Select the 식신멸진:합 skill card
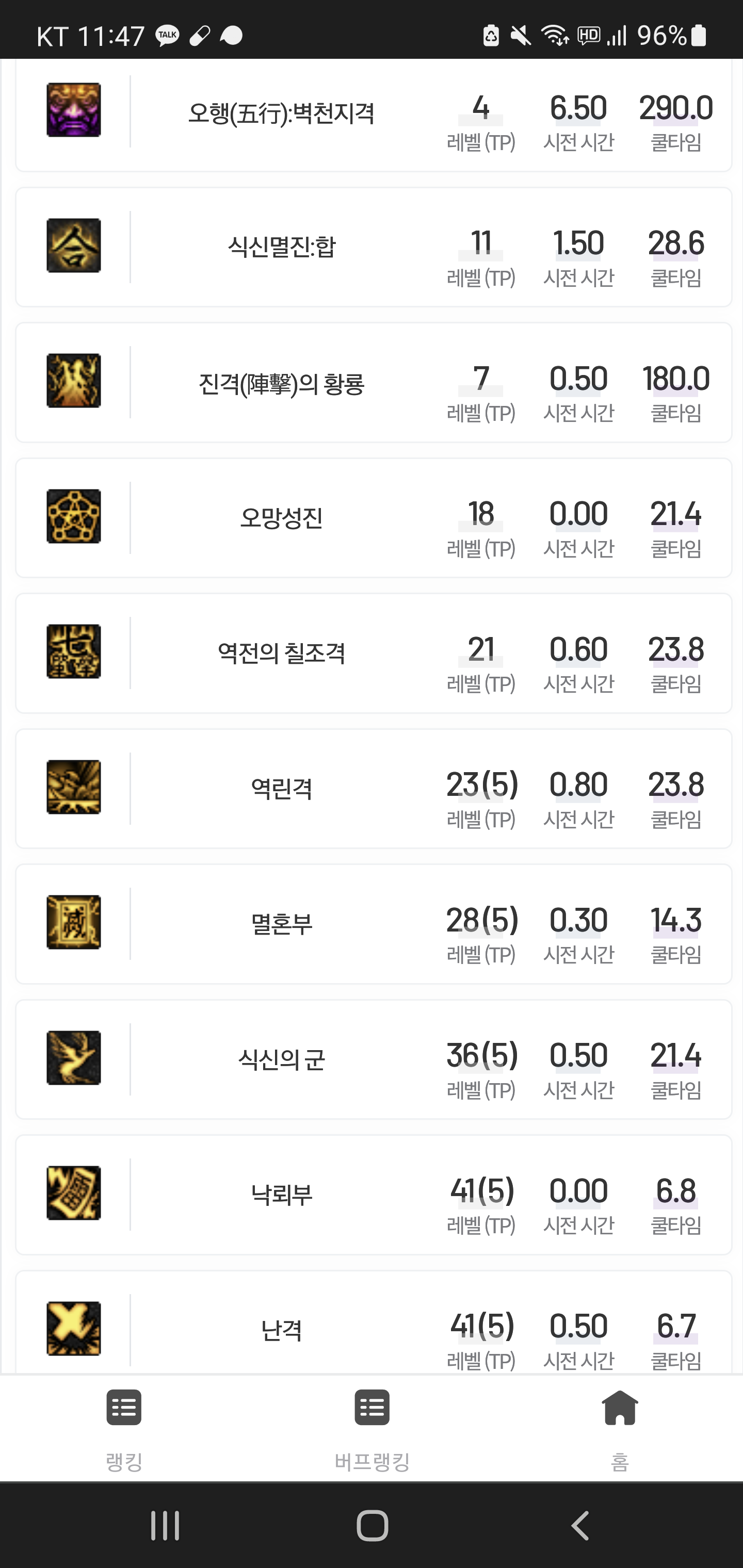 coord(374,247)
